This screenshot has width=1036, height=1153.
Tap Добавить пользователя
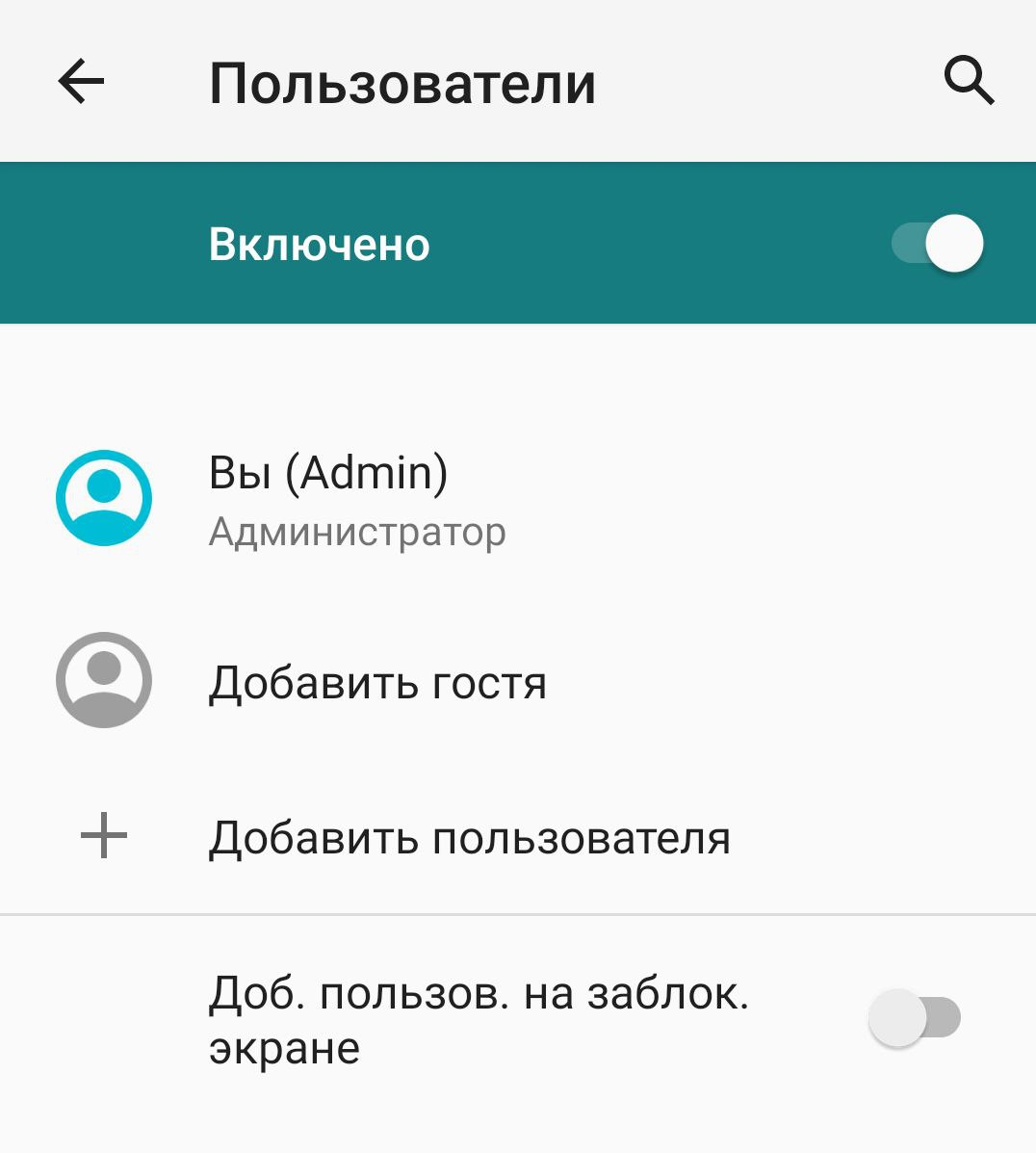click(x=469, y=837)
